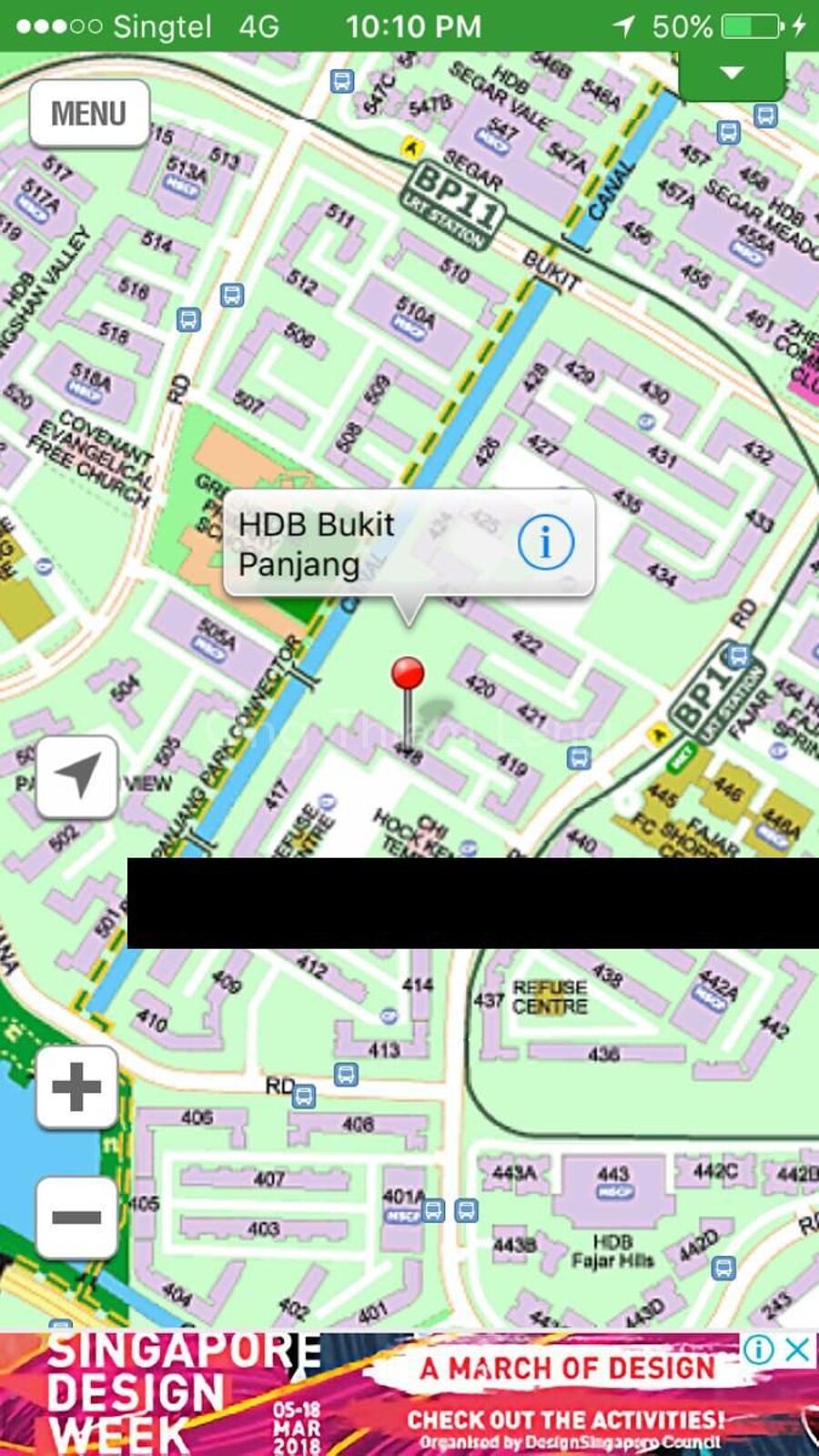Zoom out with the minus button
This screenshot has height=1456, width=819.
click(77, 1217)
